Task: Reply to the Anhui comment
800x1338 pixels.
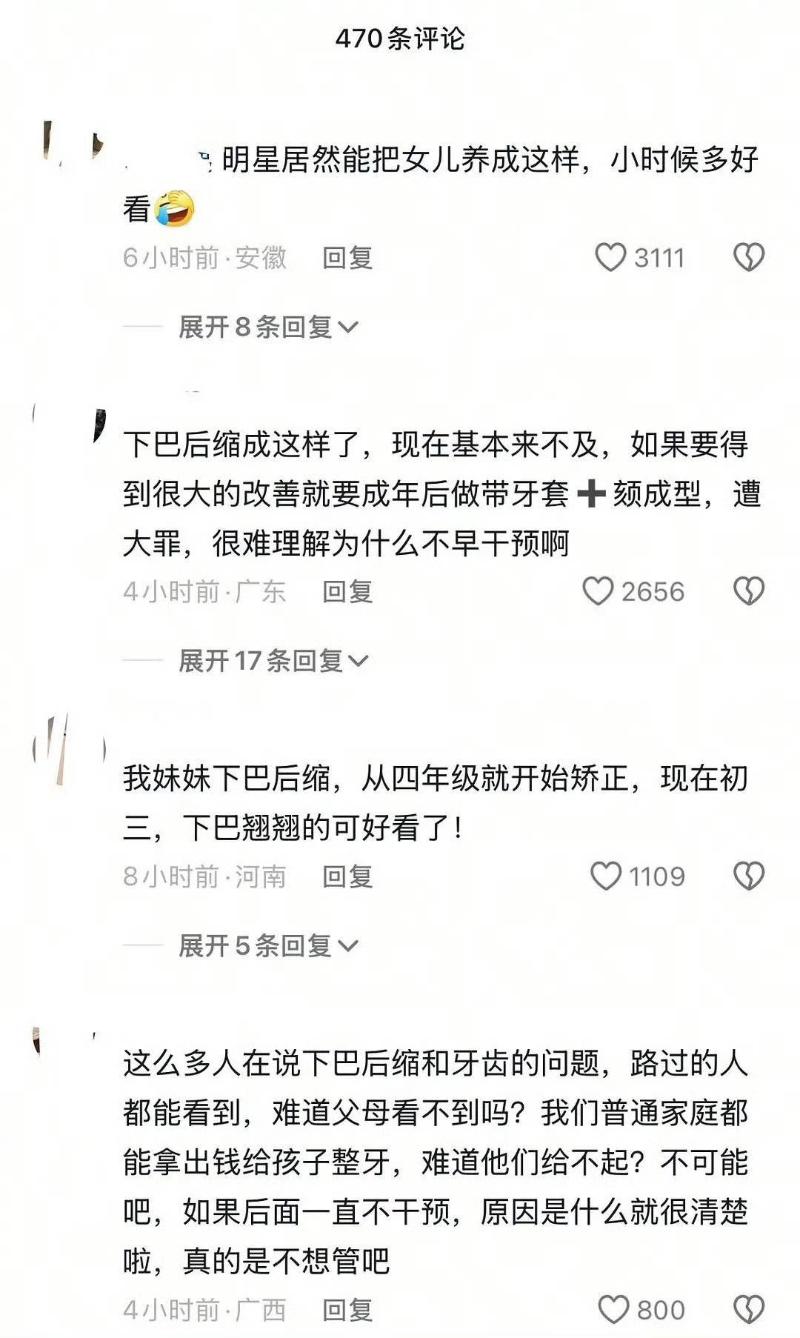Action: pyautogui.click(x=347, y=258)
